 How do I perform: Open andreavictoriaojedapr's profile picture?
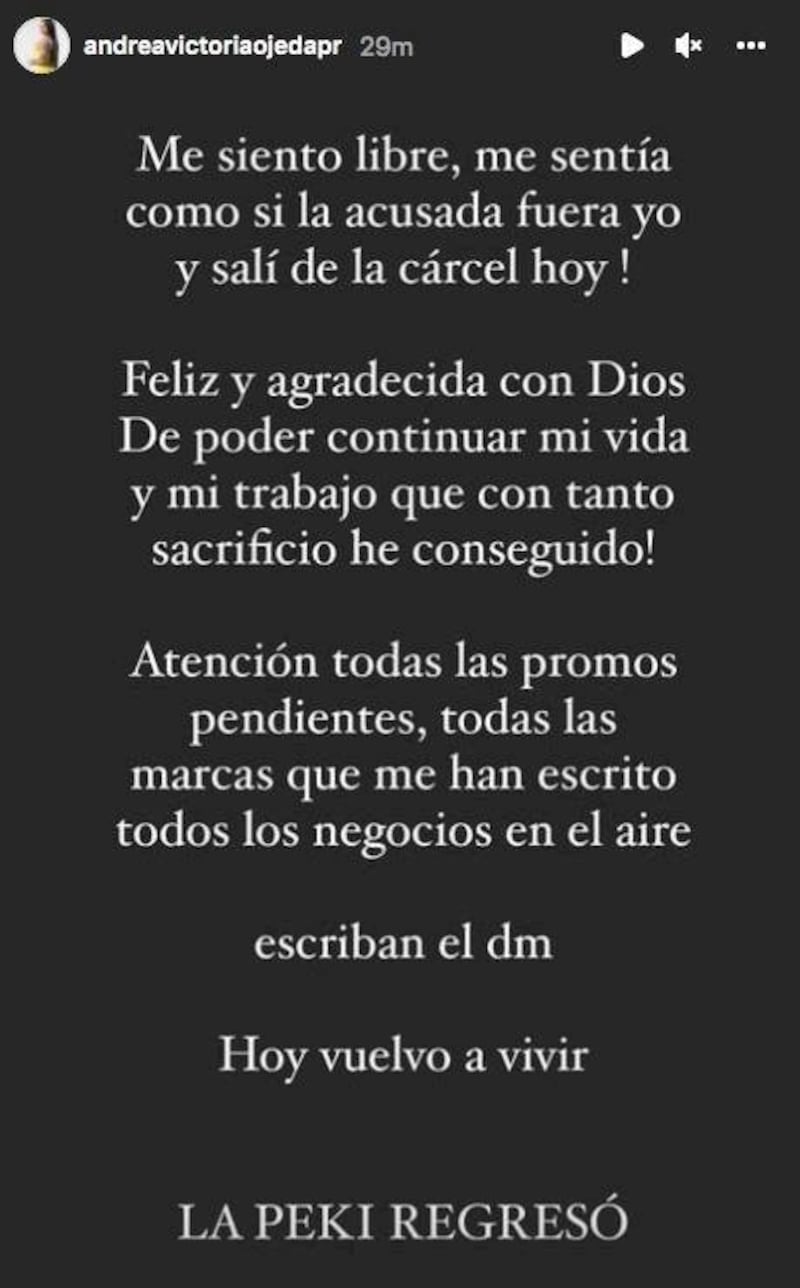[x=42, y=46]
